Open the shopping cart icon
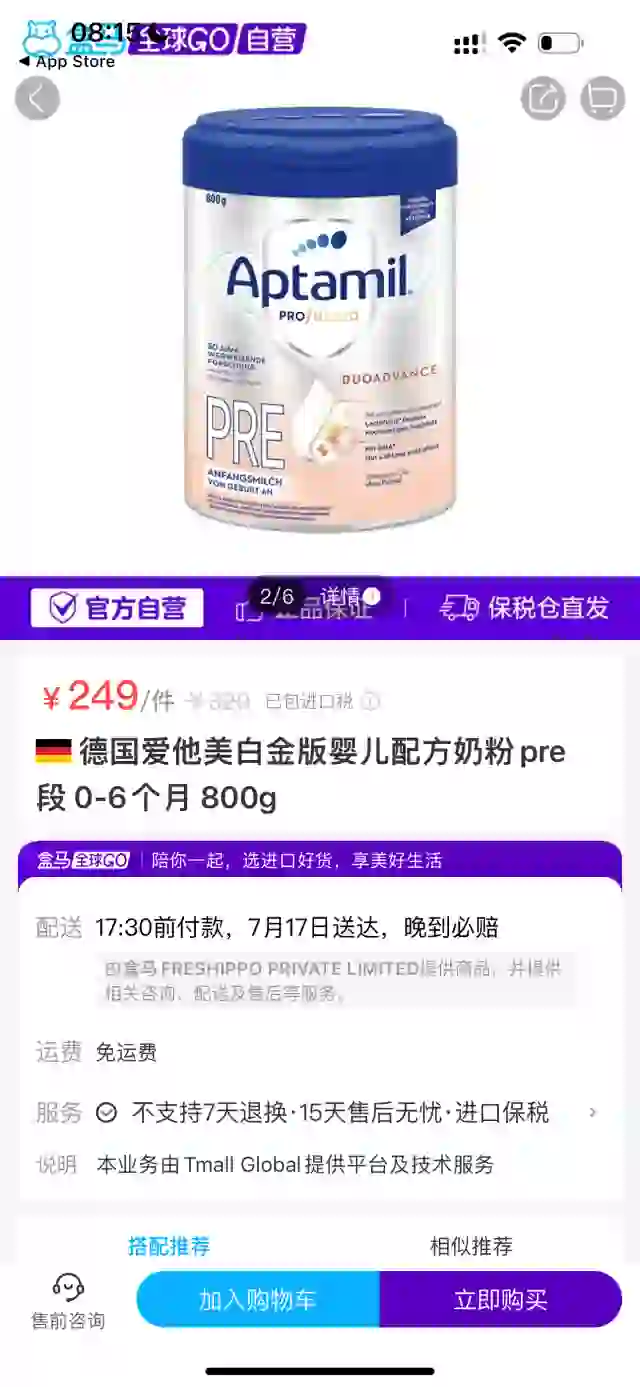The width and height of the screenshot is (640, 1387). [603, 99]
